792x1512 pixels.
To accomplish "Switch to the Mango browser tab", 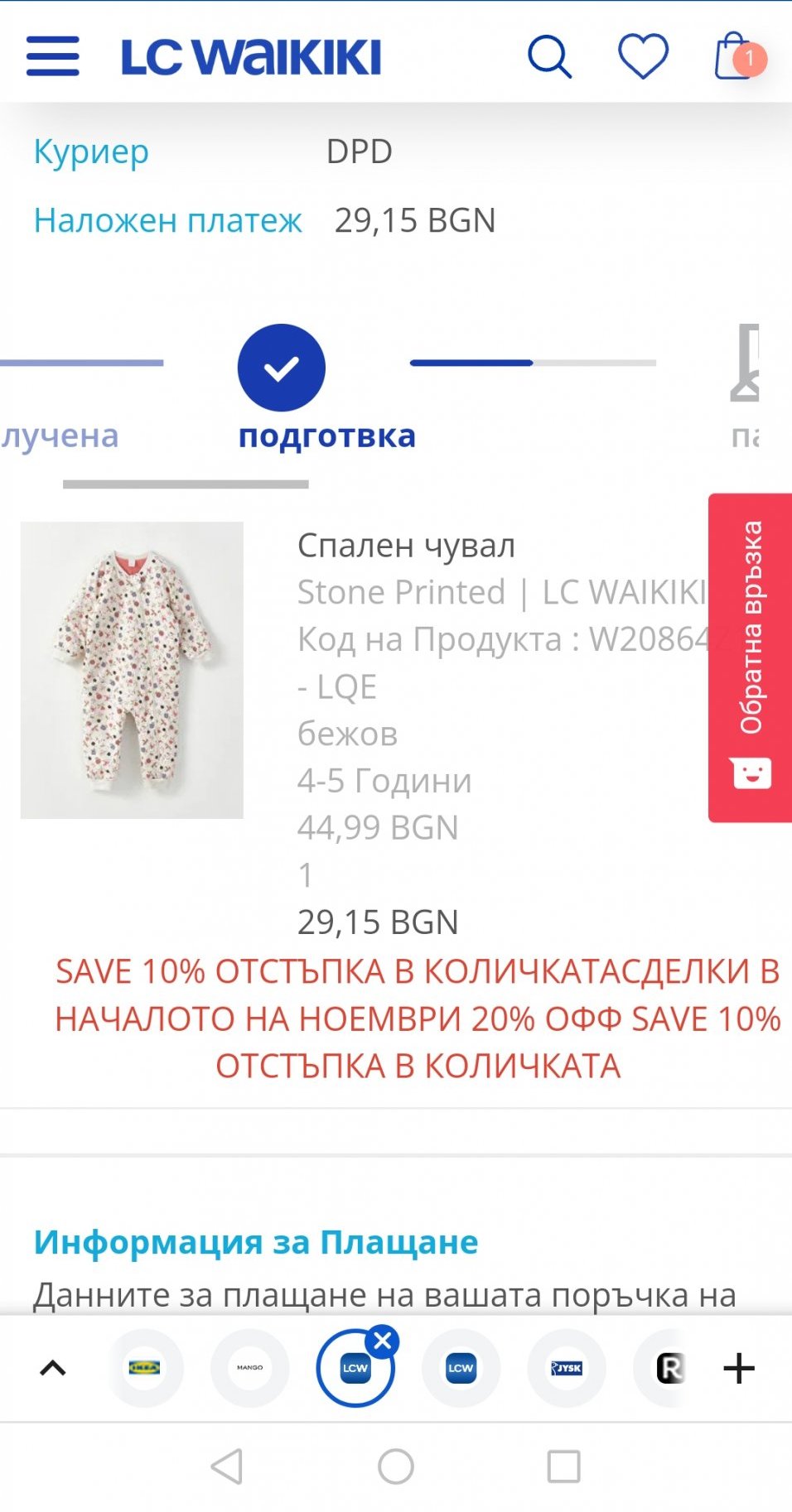I will tap(249, 1368).
